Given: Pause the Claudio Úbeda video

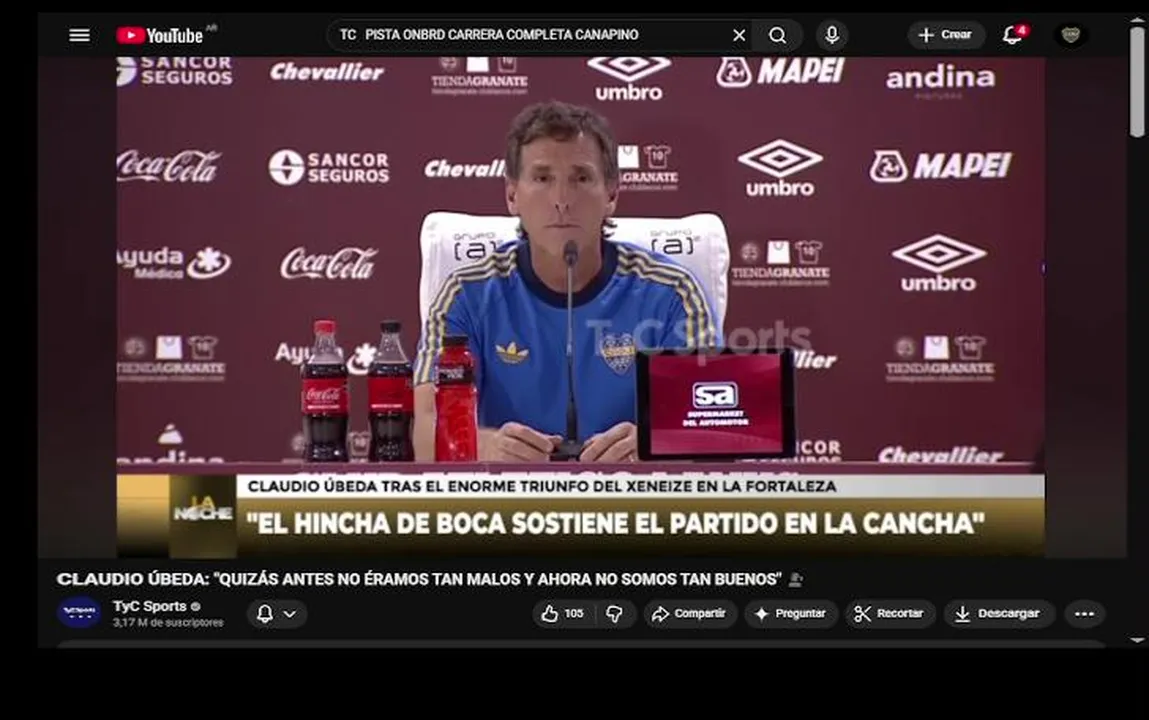Looking at the screenshot, I should tap(580, 300).
